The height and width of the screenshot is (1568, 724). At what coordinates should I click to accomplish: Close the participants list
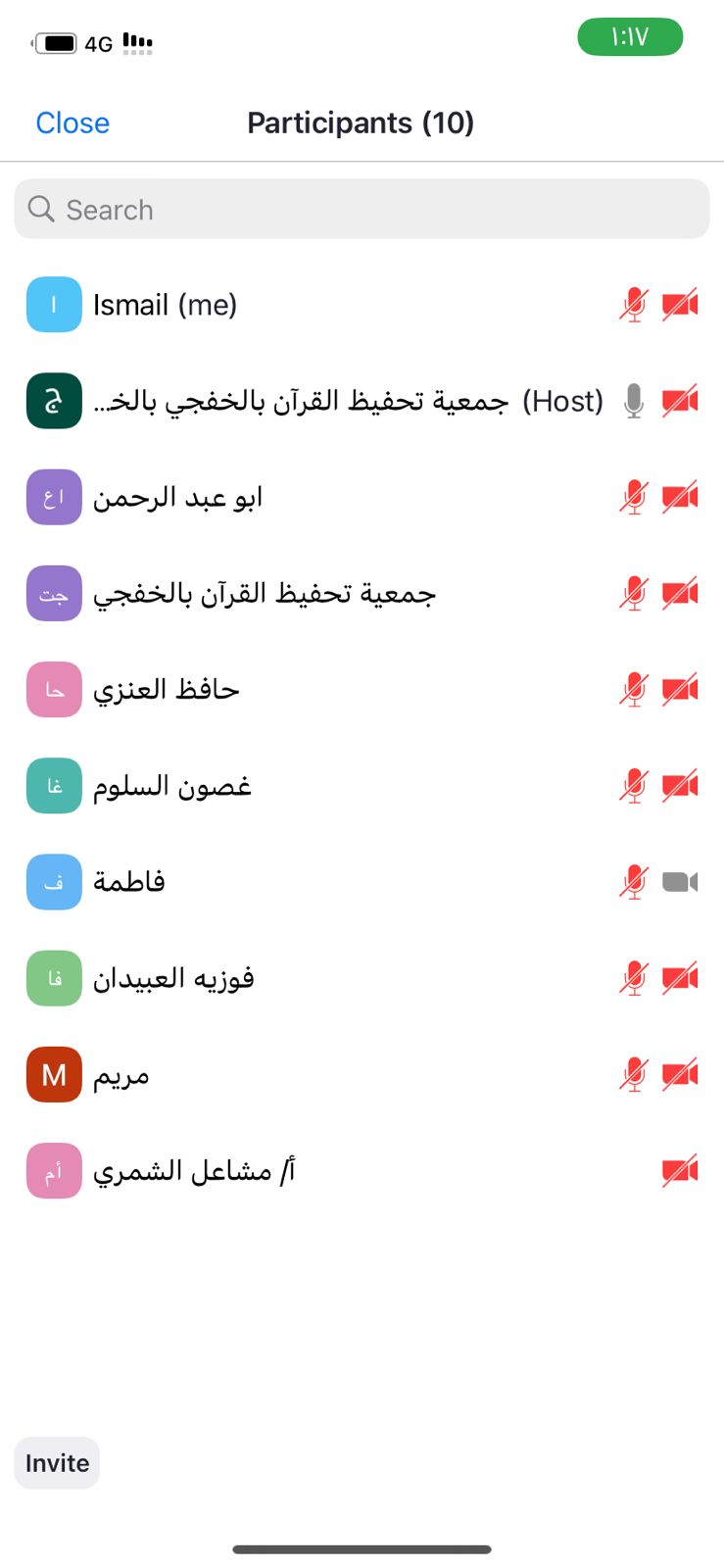coord(72,123)
